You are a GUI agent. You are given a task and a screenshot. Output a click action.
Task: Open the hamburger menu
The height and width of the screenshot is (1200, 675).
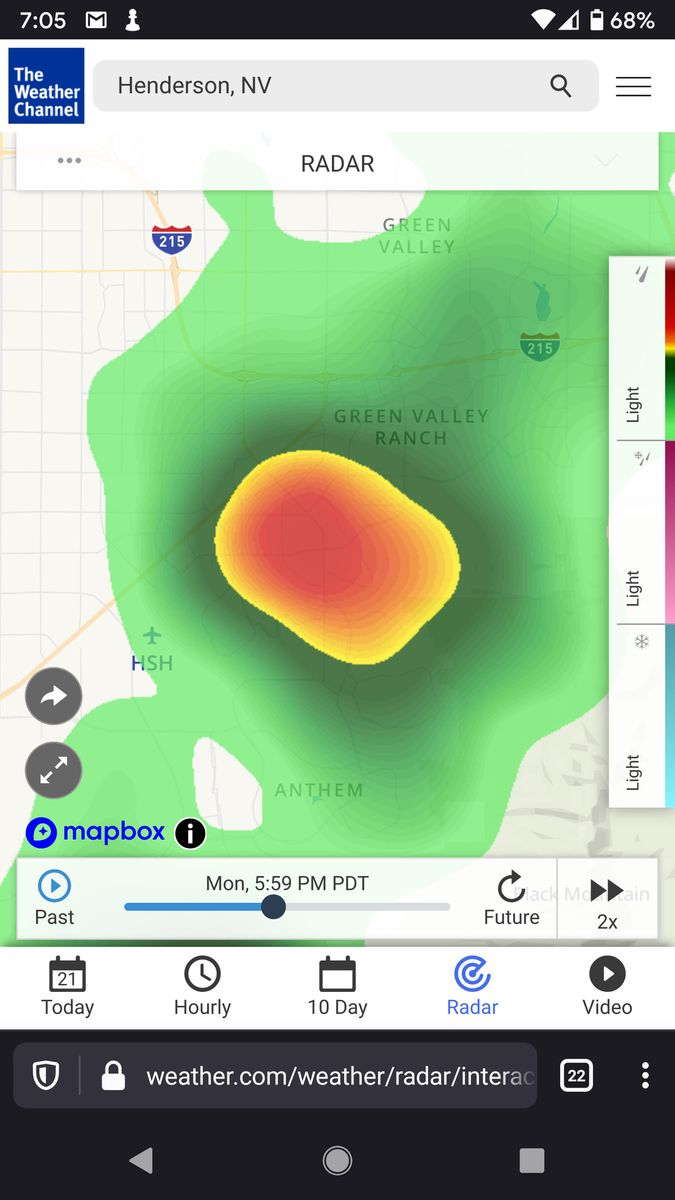(x=633, y=86)
